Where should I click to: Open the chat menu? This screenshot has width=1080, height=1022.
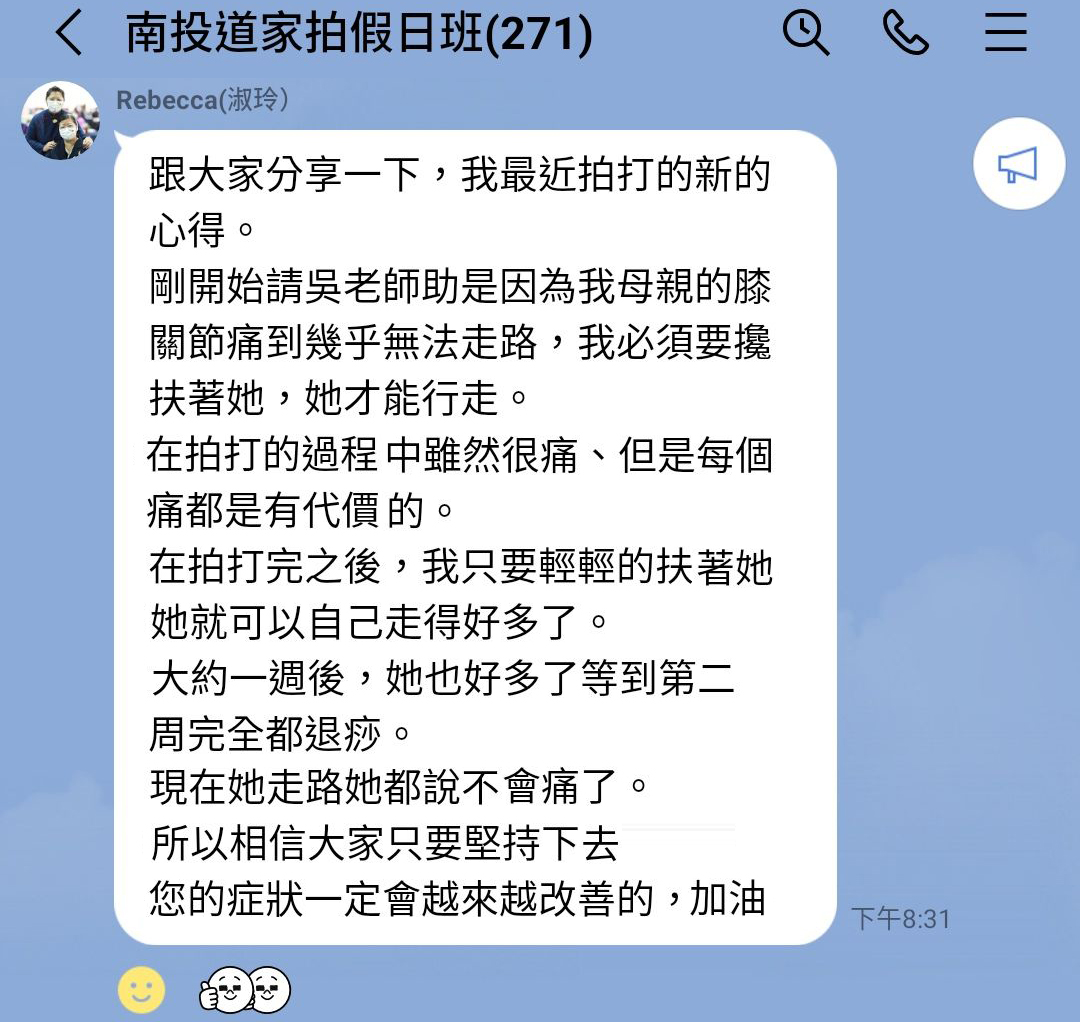1005,34
